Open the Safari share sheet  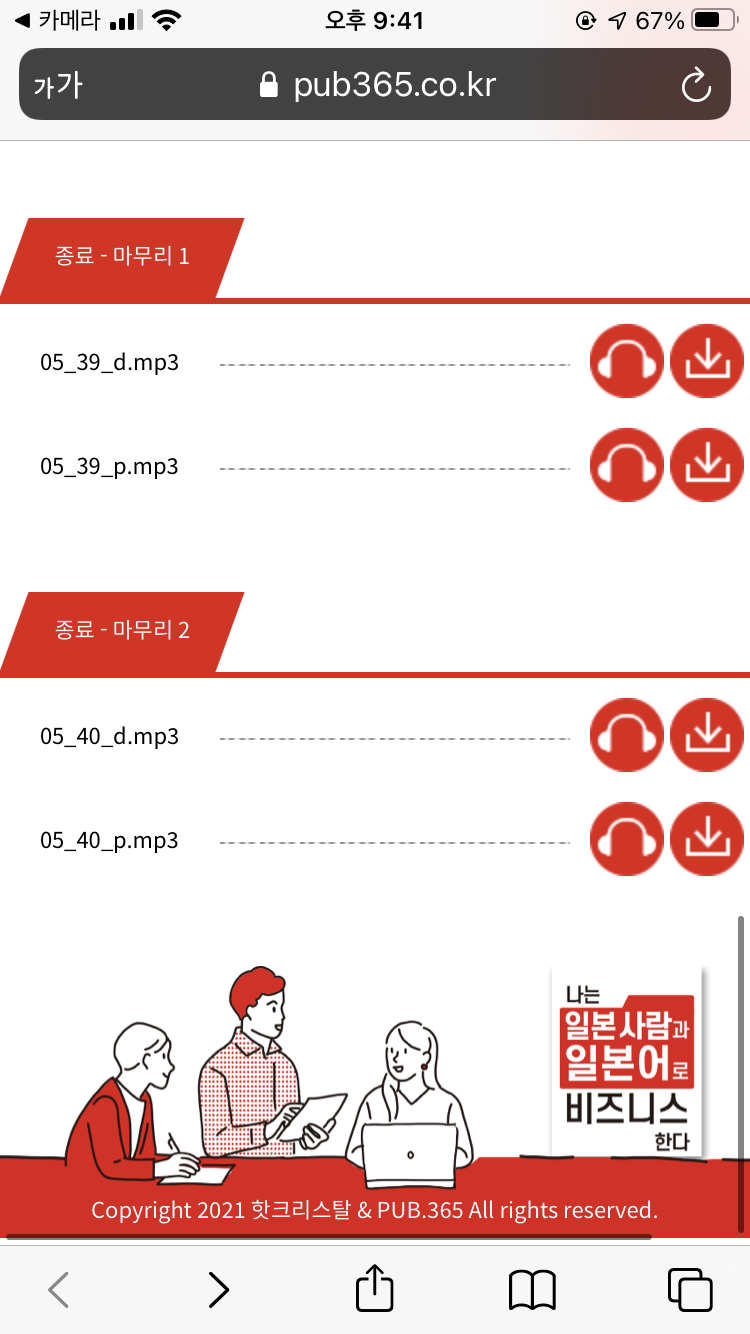coord(375,1288)
